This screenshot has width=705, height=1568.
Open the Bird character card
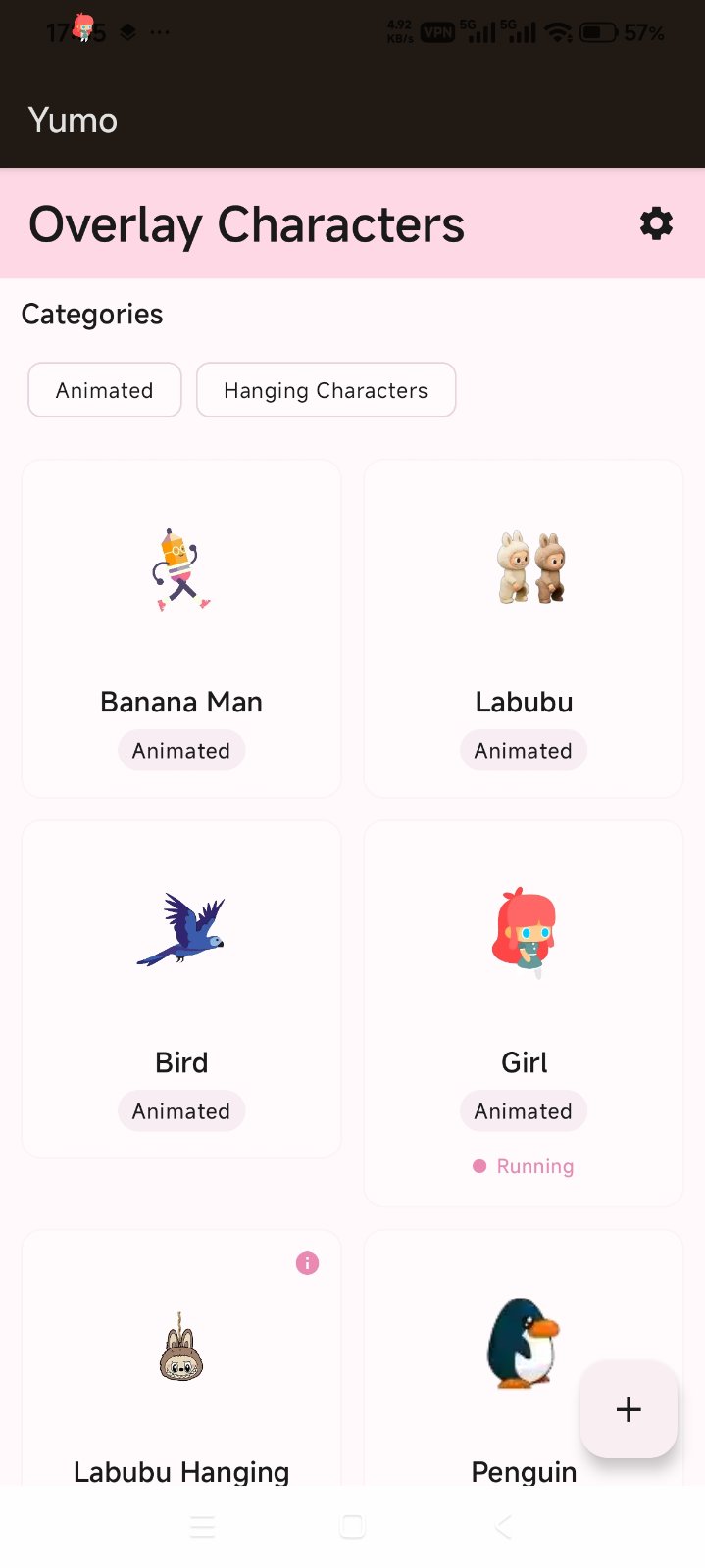[181, 989]
